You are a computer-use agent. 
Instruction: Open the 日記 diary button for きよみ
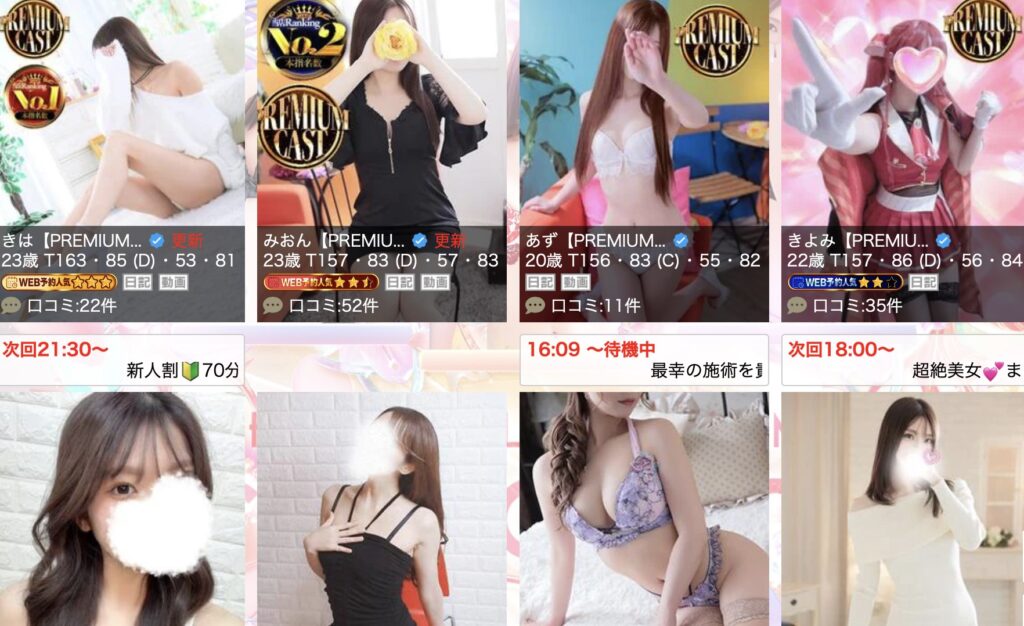(x=923, y=282)
